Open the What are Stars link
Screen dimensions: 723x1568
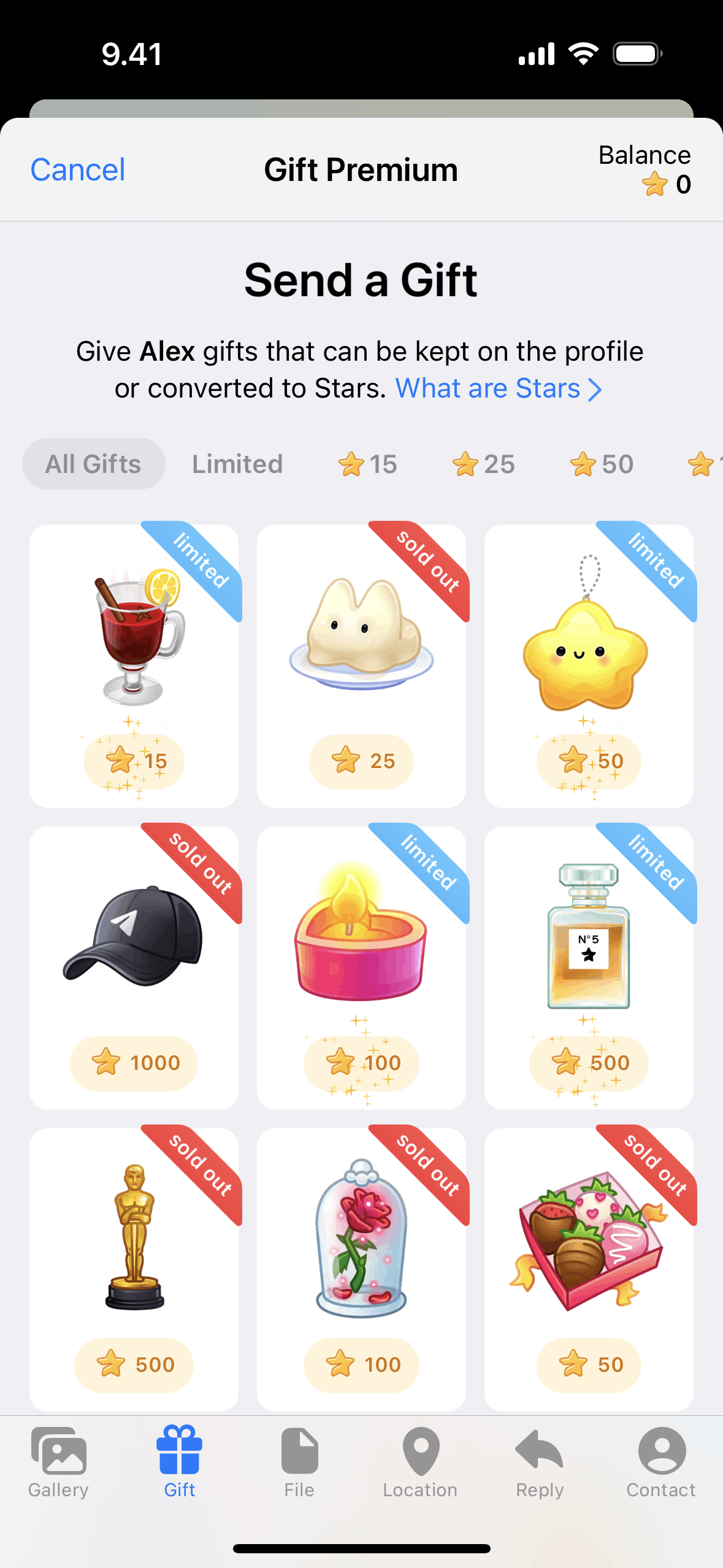[498, 388]
